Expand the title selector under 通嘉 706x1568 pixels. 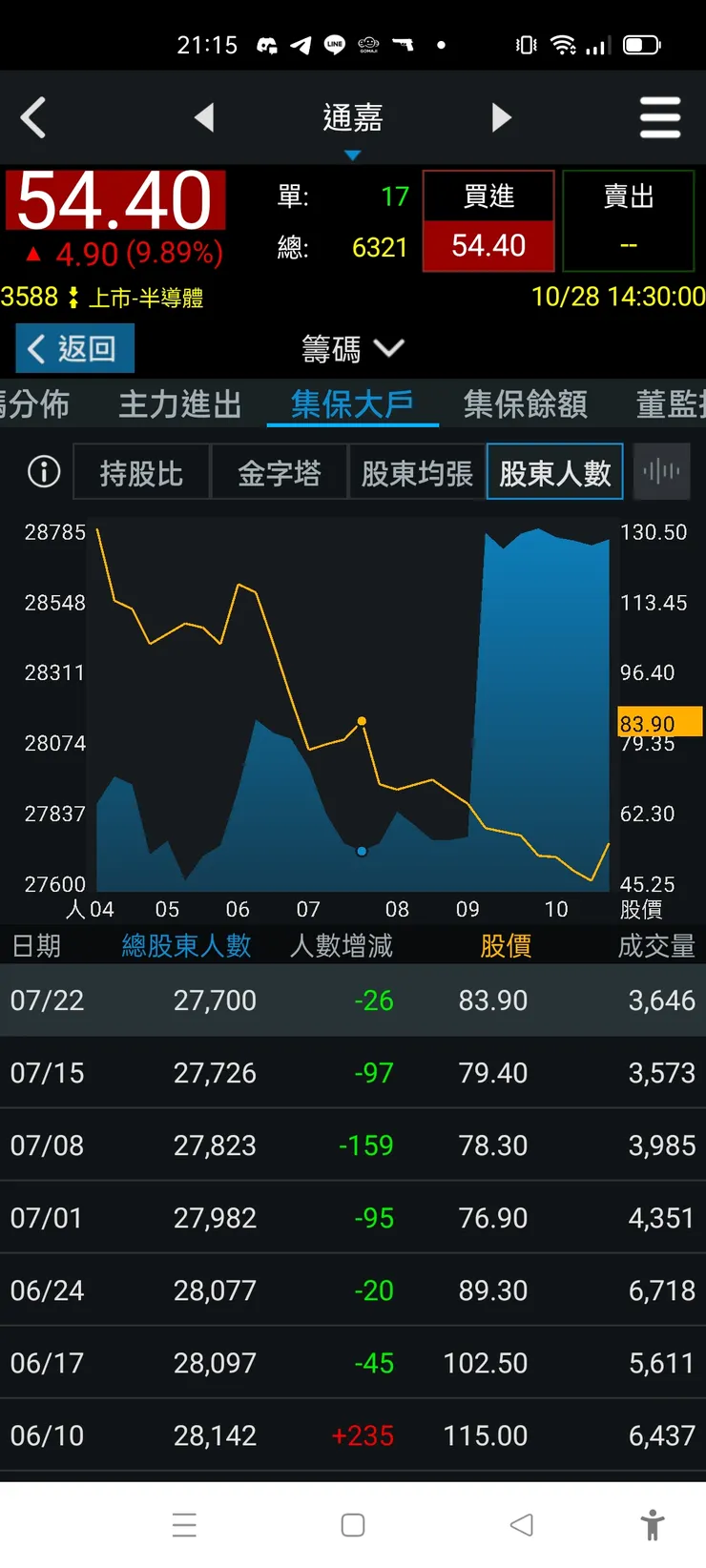point(353,155)
